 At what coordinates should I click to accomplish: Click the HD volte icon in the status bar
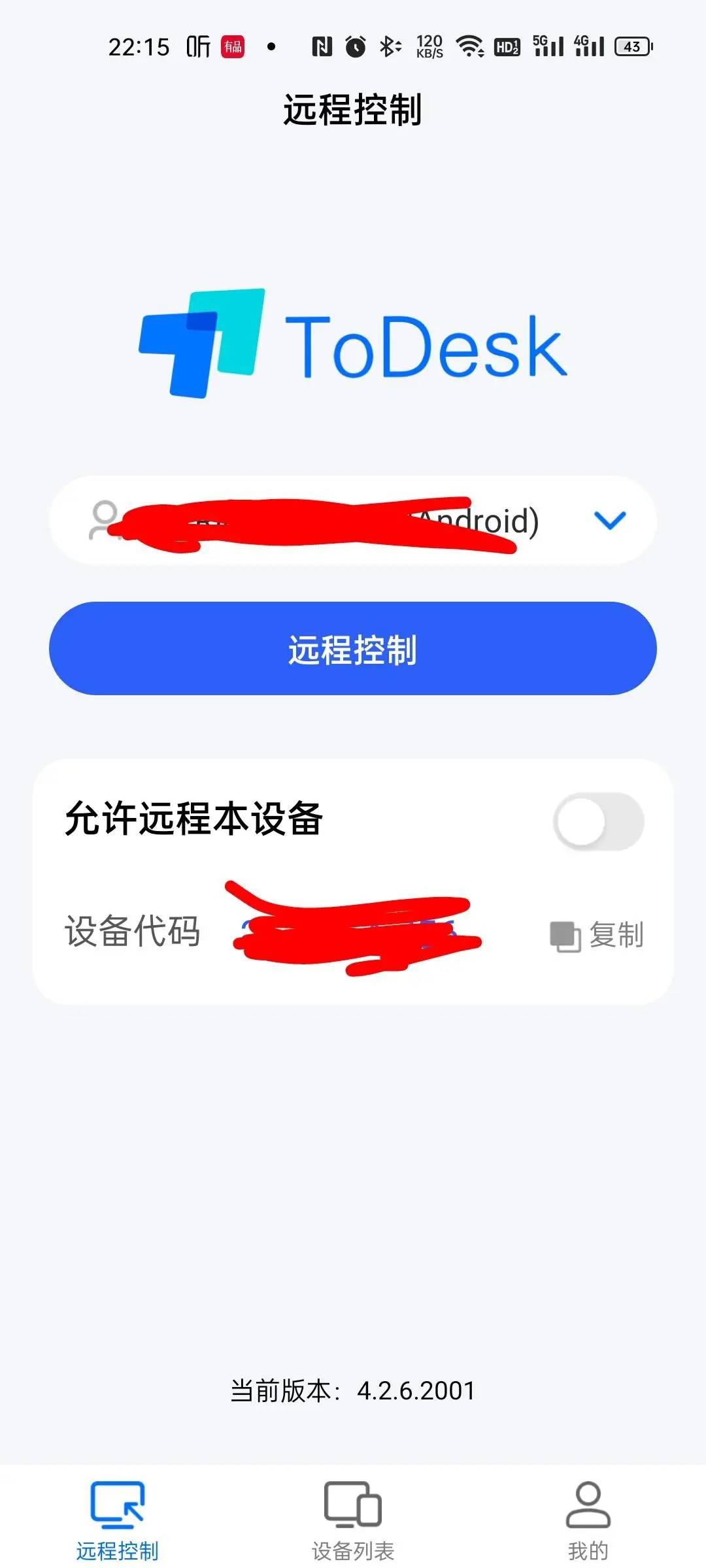point(507,46)
